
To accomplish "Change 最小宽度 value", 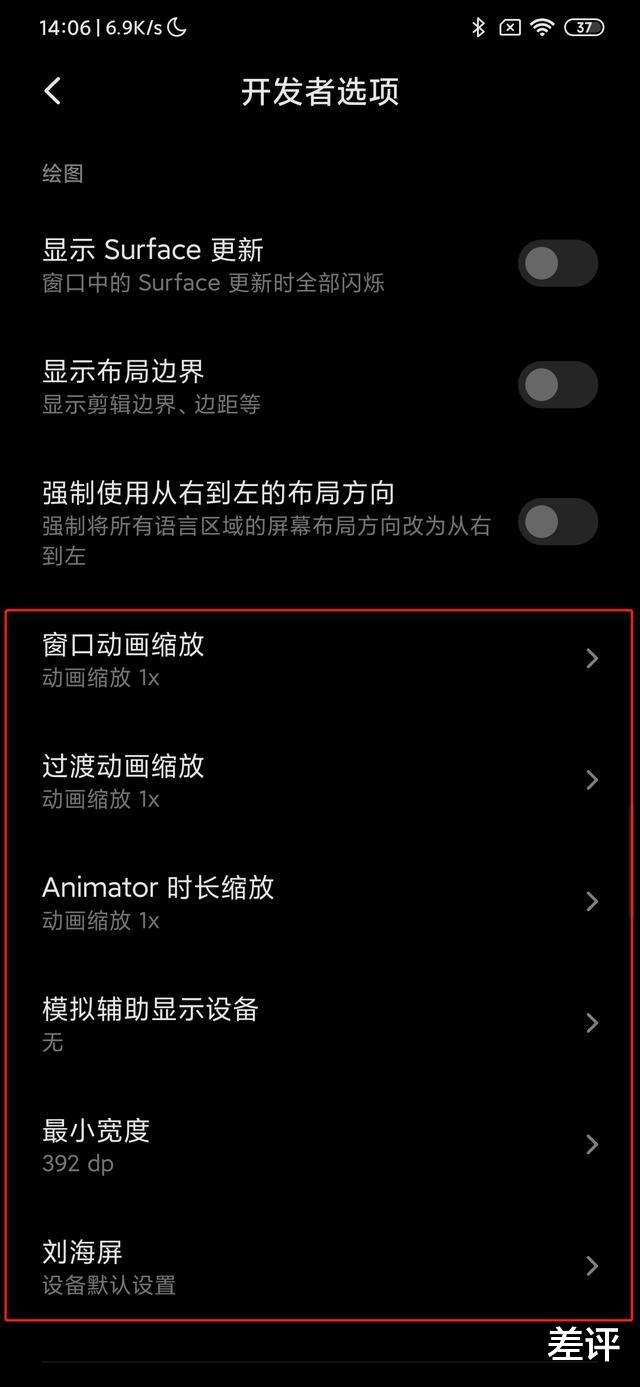I will click(320, 1145).
